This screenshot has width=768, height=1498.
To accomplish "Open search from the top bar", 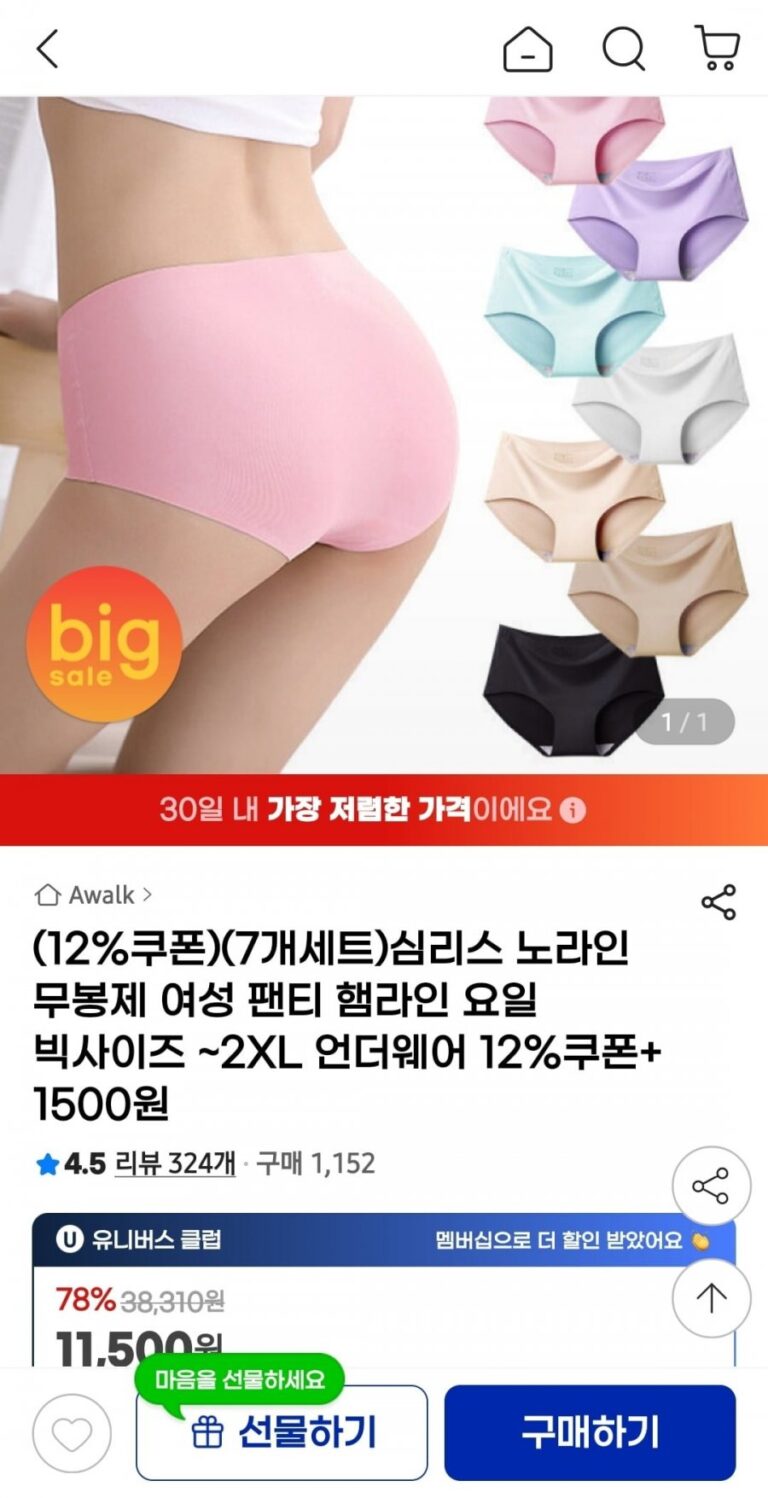I will coord(623,49).
